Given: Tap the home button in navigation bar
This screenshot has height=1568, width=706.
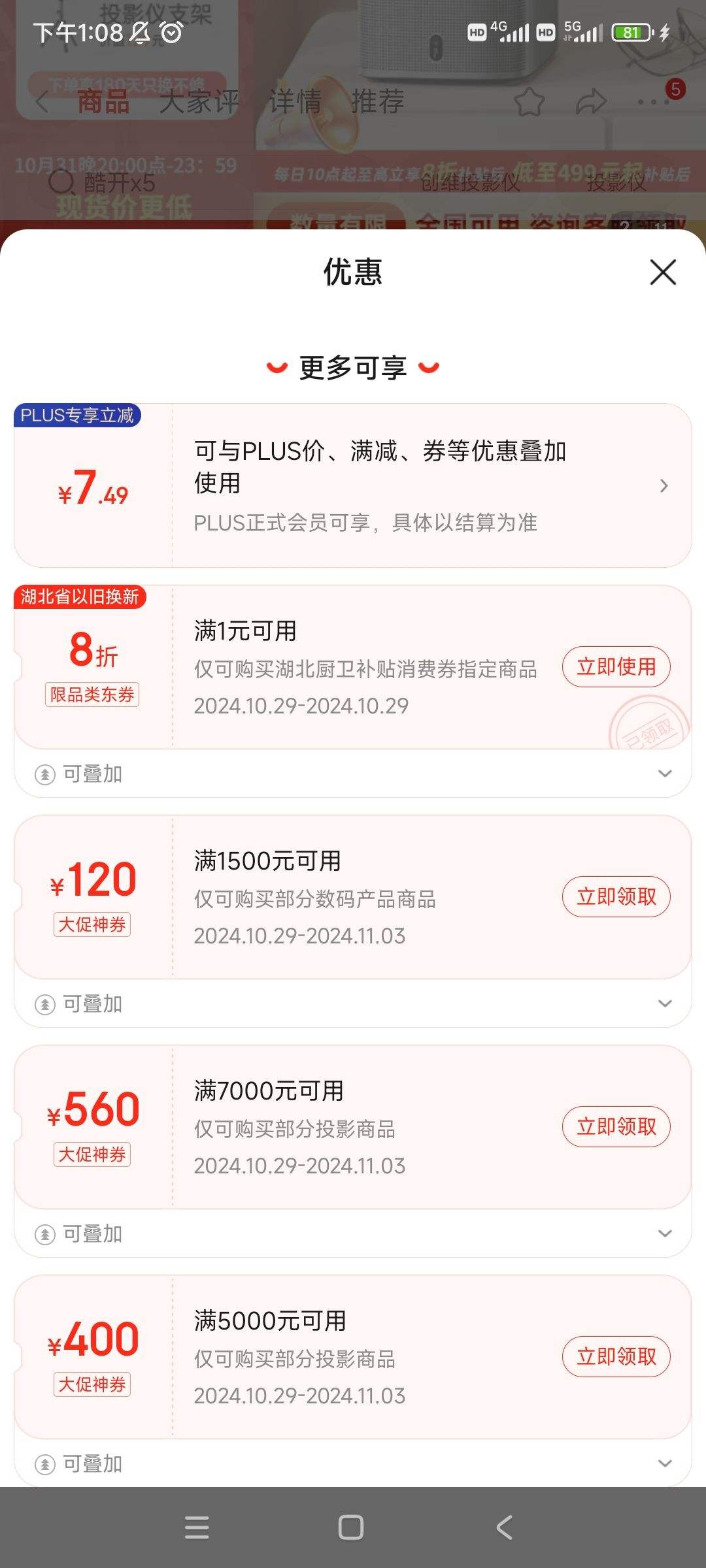Looking at the screenshot, I should point(352,1528).
